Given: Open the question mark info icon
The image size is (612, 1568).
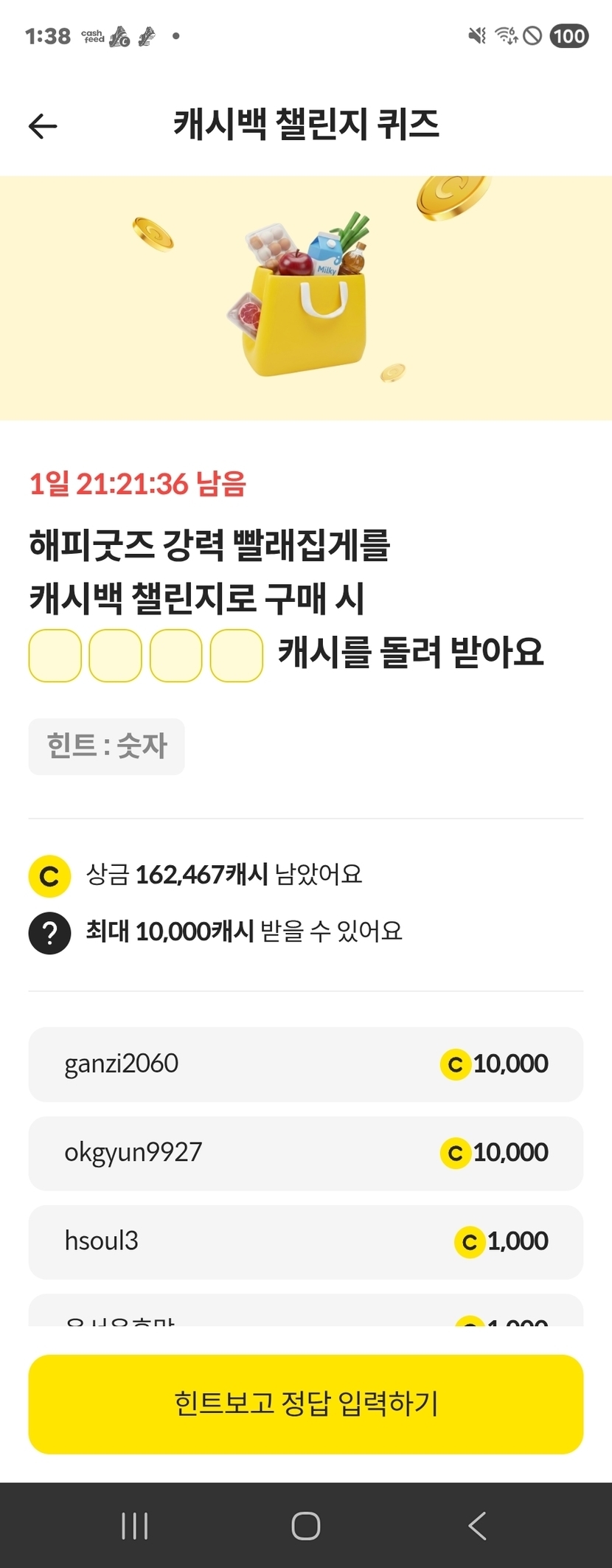Looking at the screenshot, I should point(49,933).
